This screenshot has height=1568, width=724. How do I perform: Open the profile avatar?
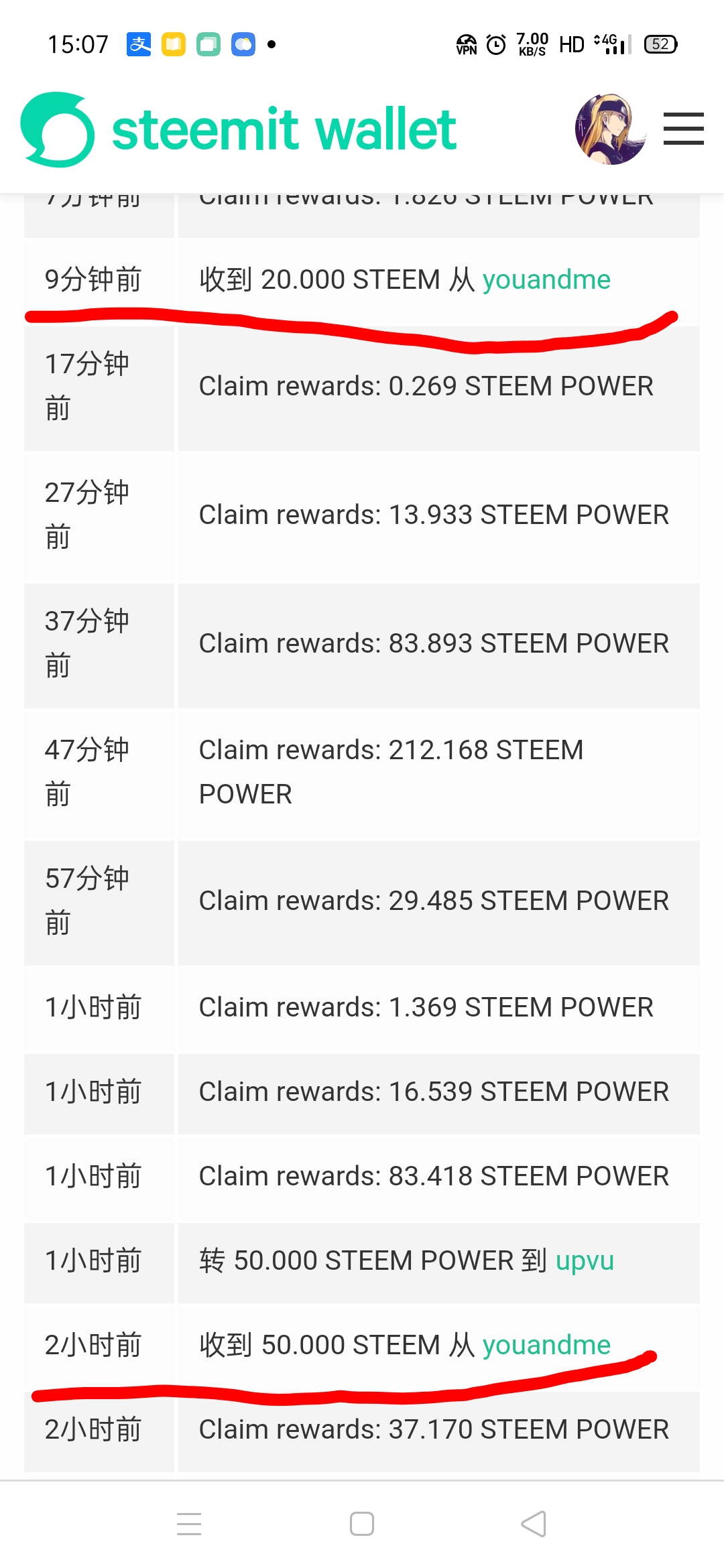click(x=610, y=129)
